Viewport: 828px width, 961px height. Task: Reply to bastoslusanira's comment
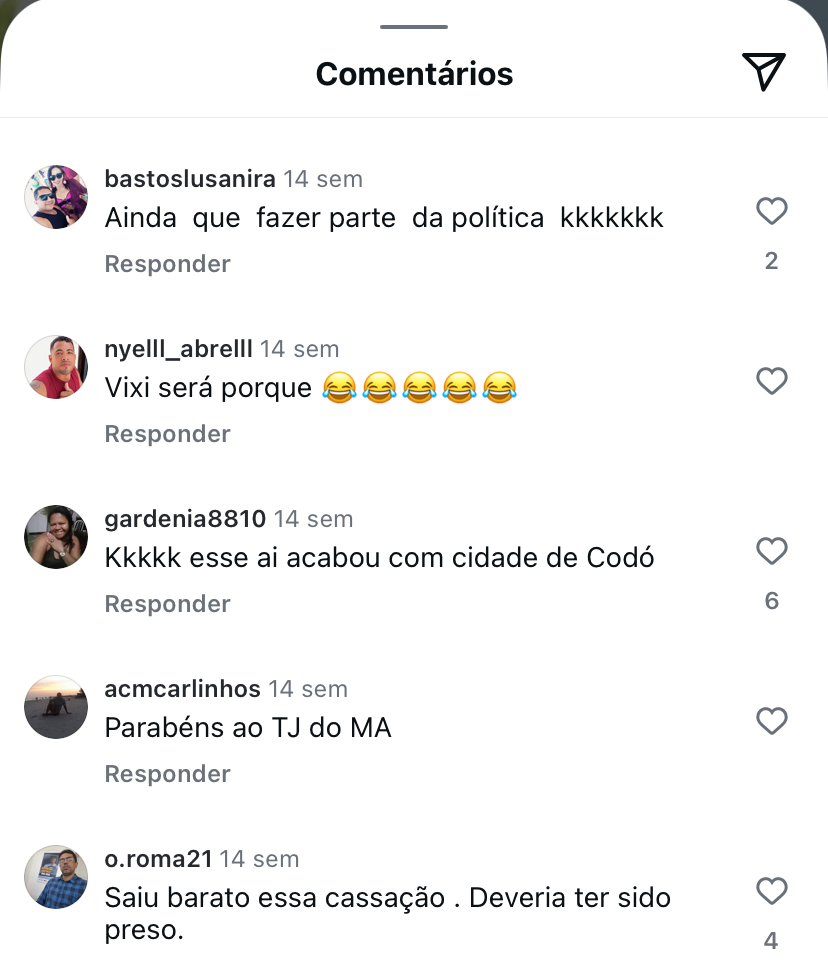pyautogui.click(x=167, y=264)
